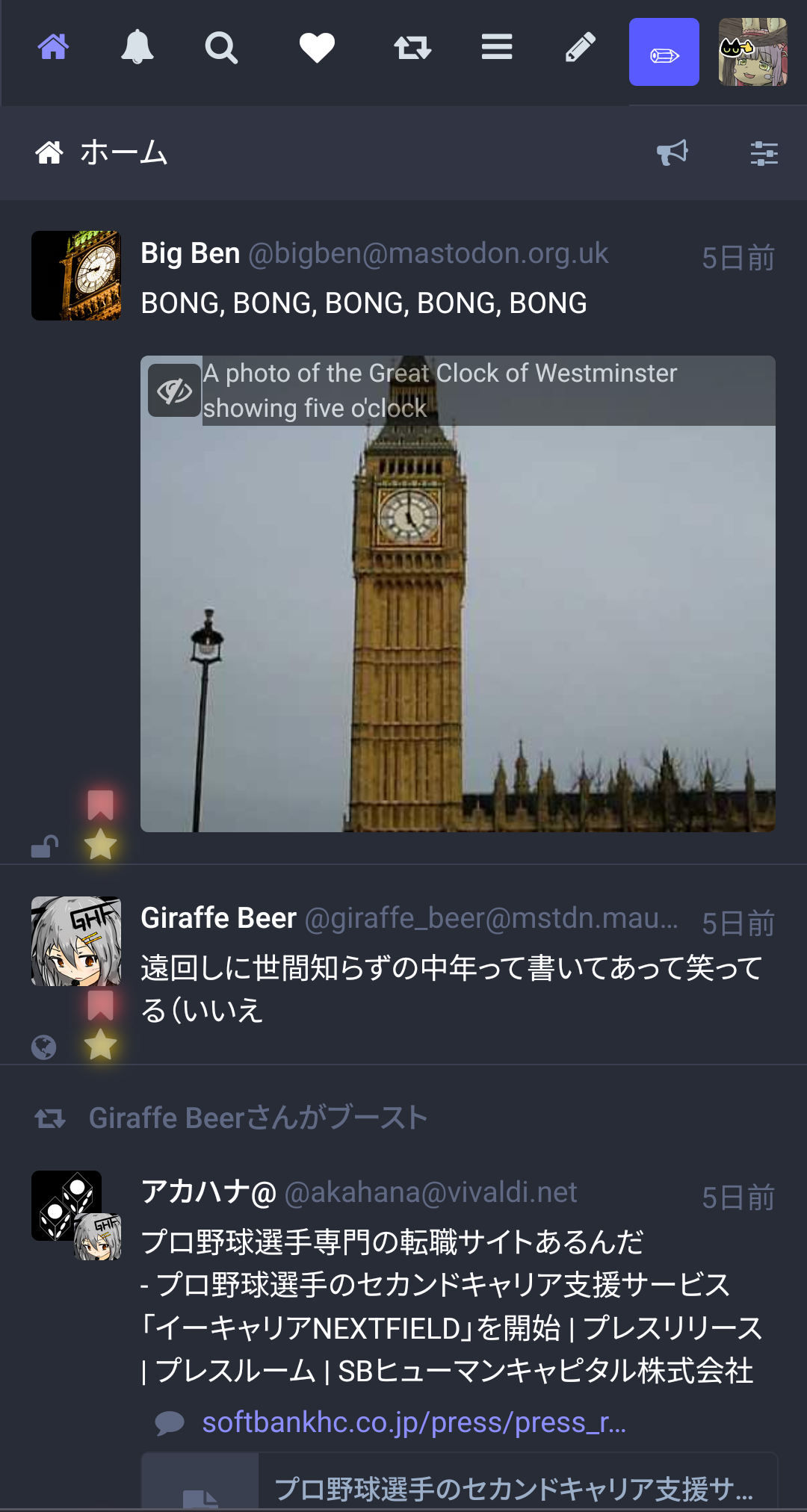Hide the Big Ben clock image
This screenshot has height=1512, width=807.
click(x=175, y=390)
